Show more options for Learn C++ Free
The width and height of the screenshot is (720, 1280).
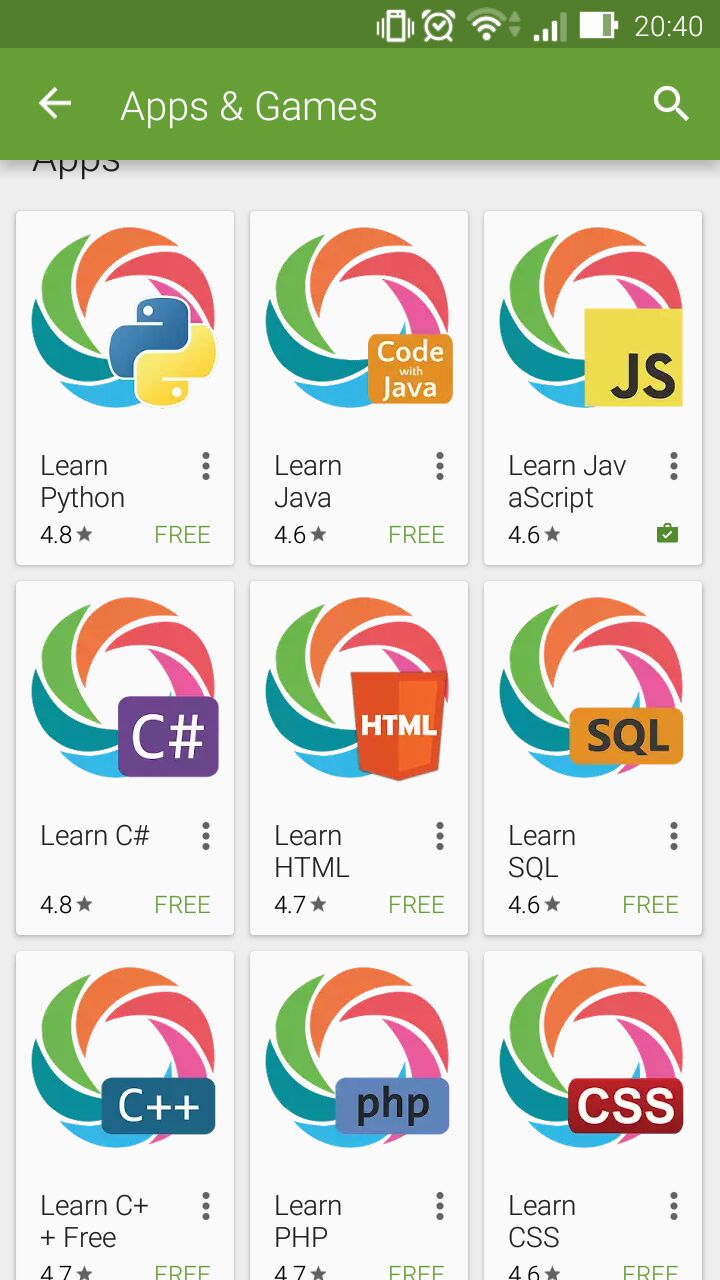click(206, 1206)
